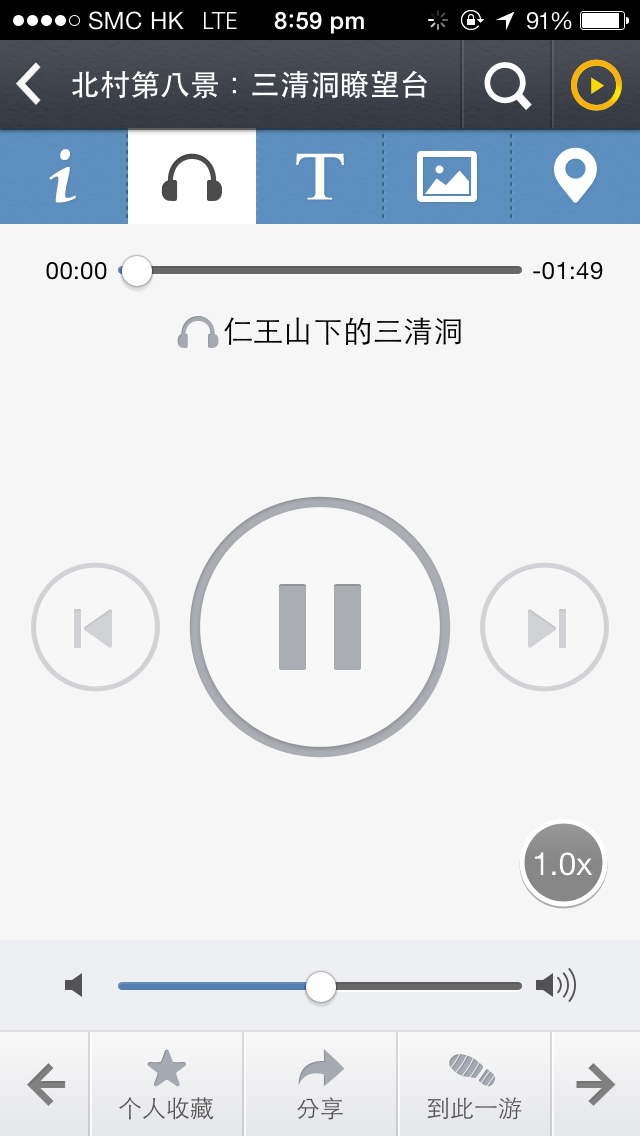This screenshot has width=640, height=1136.
Task: Tap the volume slider track
Action: [x=320, y=986]
